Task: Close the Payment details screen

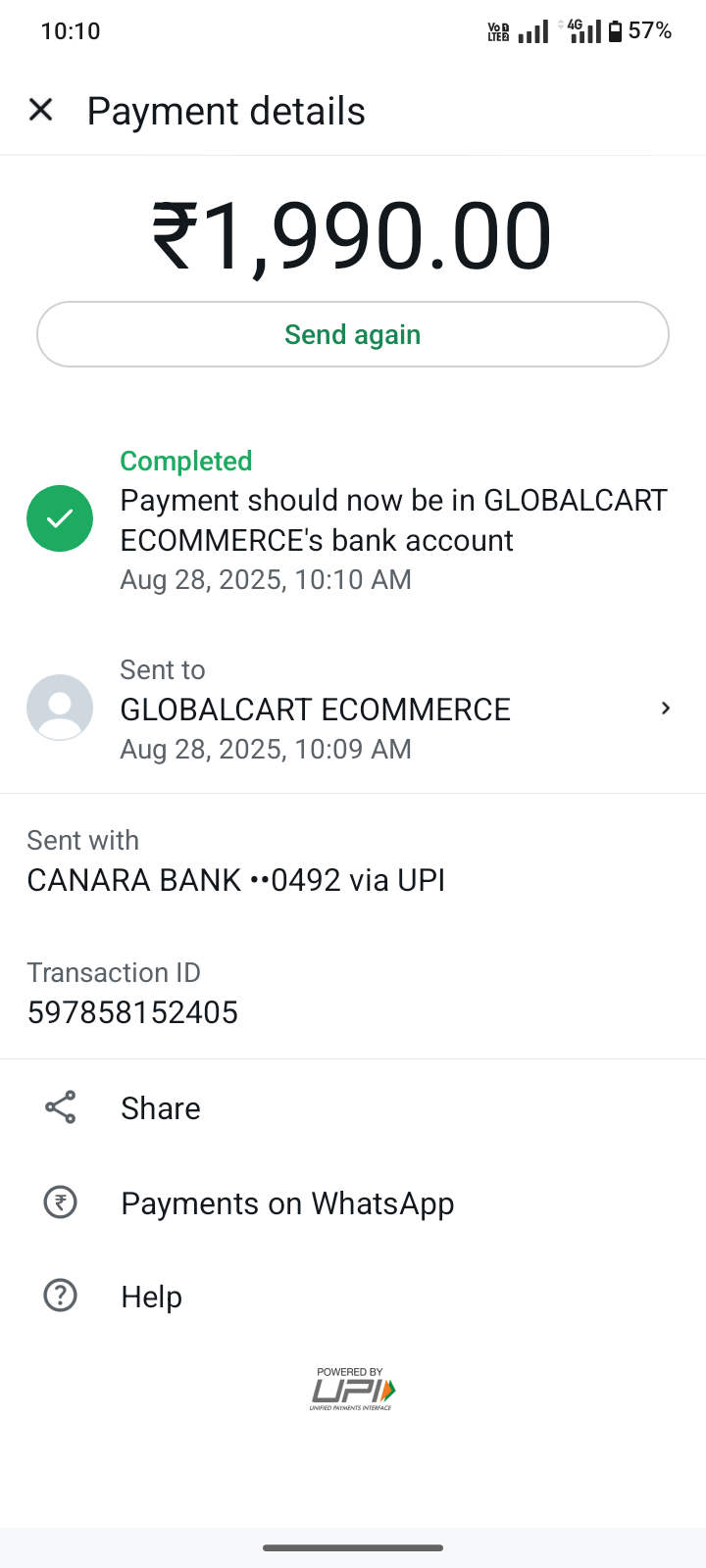Action: click(41, 110)
